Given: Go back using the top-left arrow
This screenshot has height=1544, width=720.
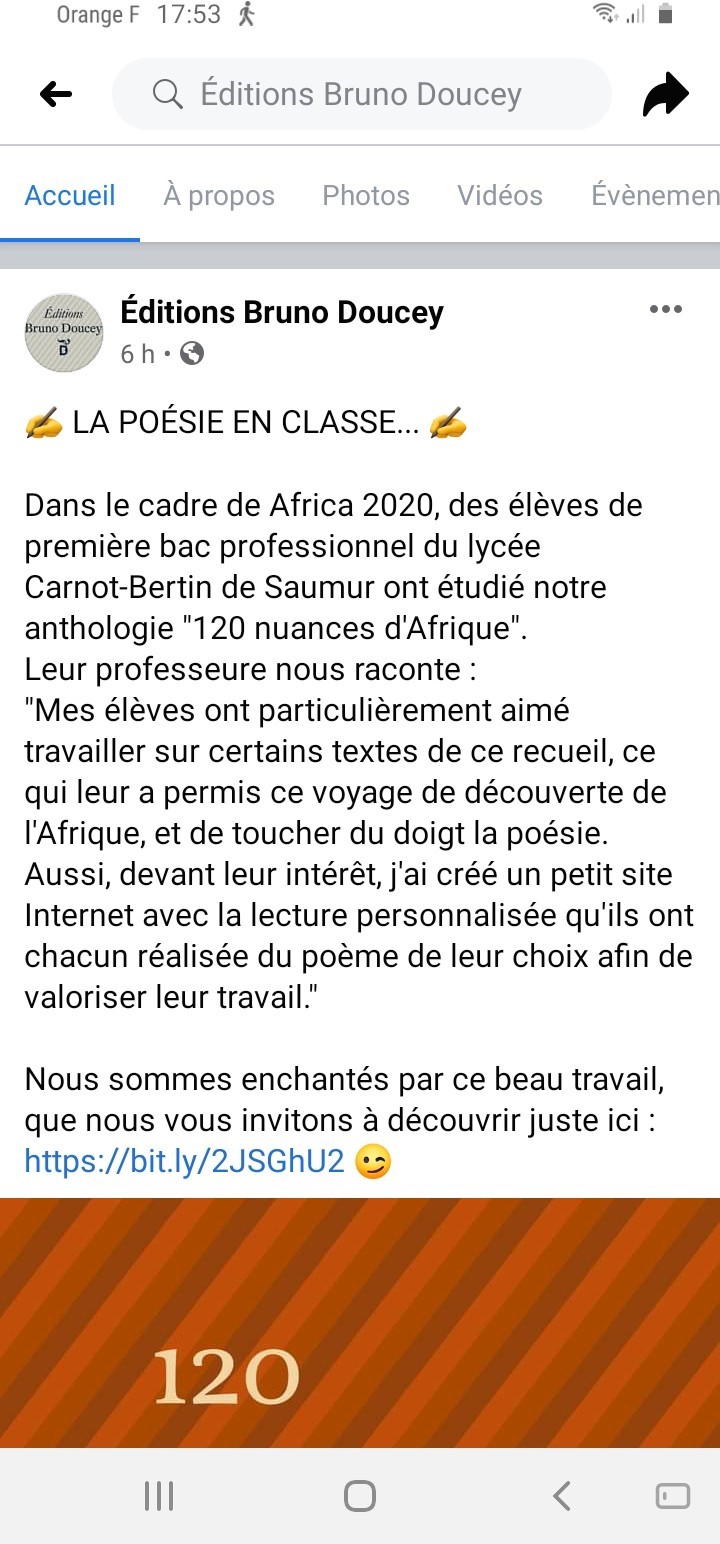Looking at the screenshot, I should click(x=56, y=95).
